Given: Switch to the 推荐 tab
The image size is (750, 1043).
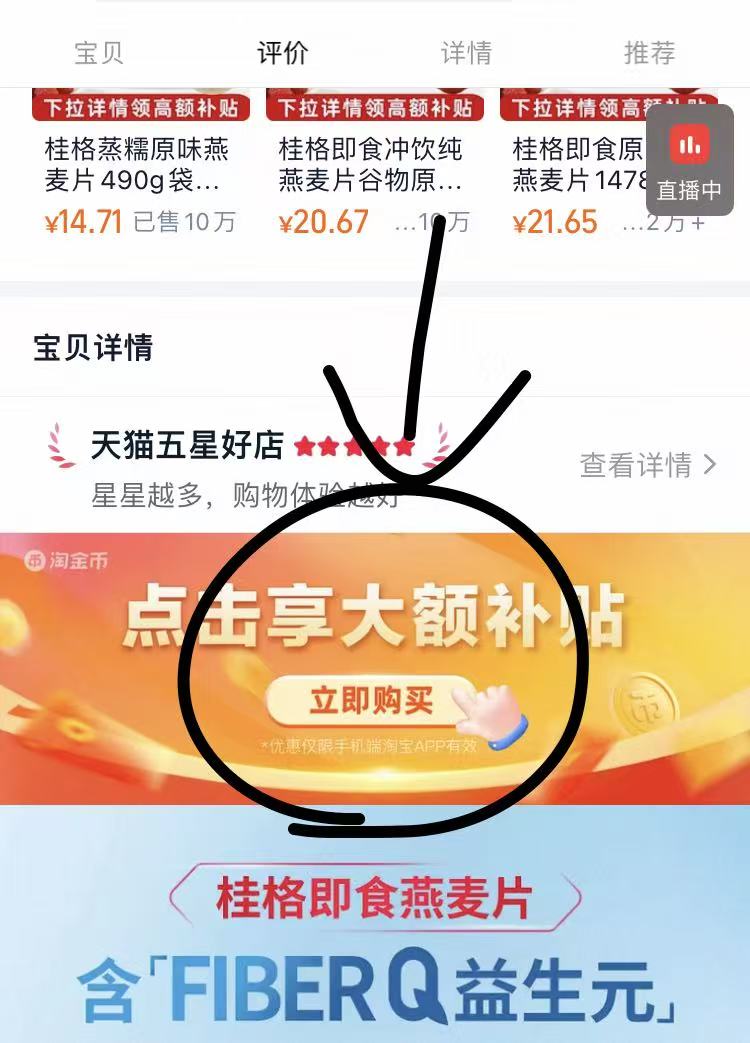Looking at the screenshot, I should 650,53.
